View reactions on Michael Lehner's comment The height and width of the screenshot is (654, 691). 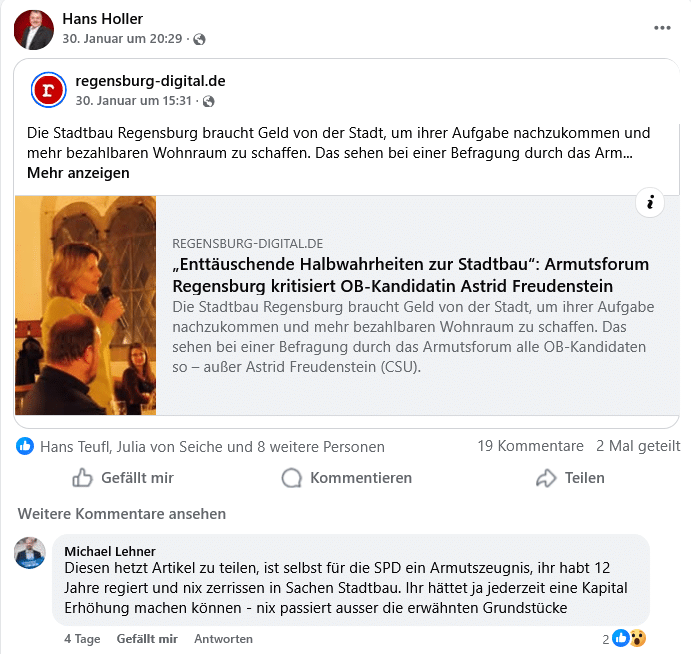[x=626, y=638]
